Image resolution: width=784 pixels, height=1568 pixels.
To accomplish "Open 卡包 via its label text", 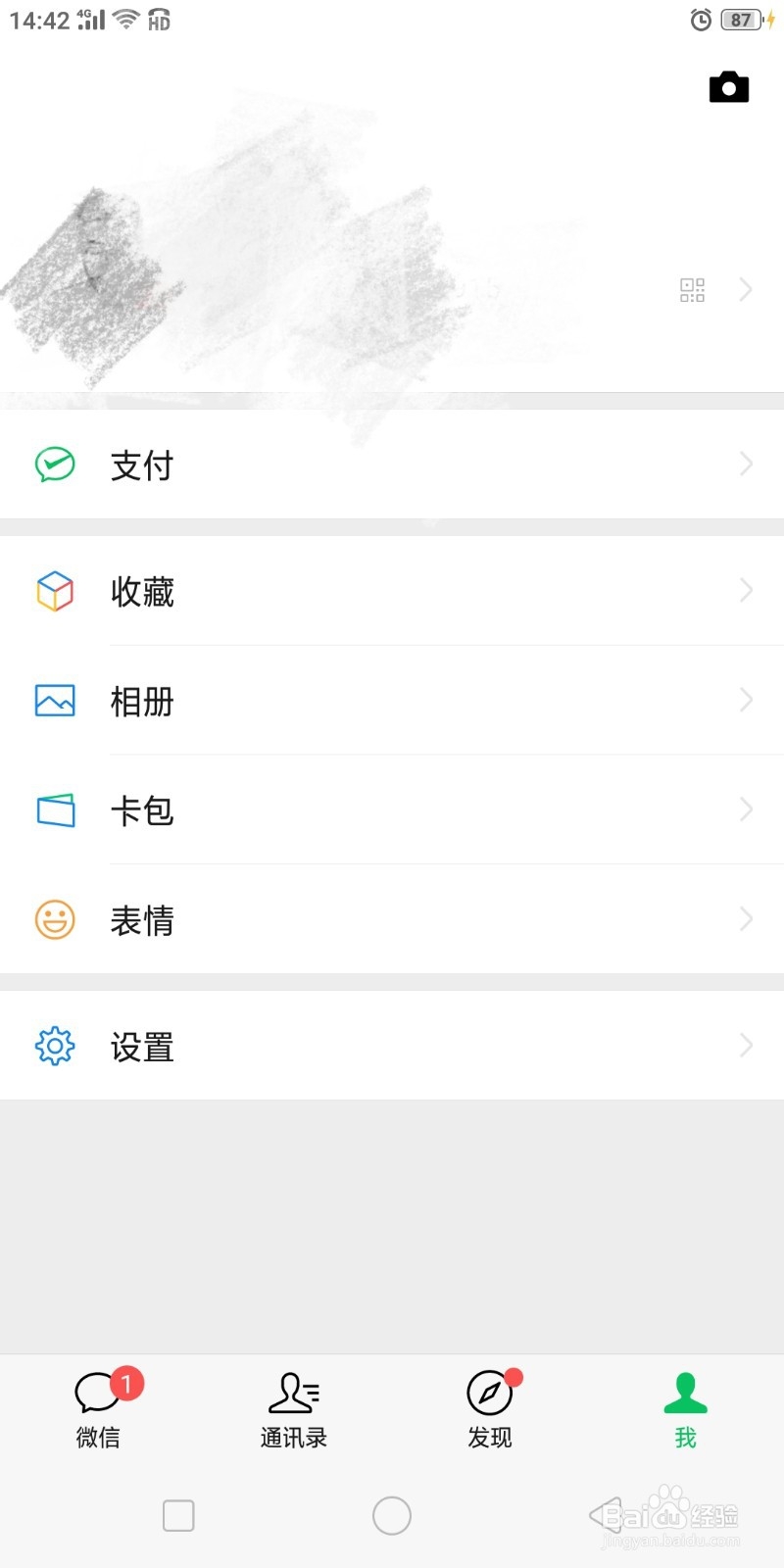I will click(x=142, y=811).
